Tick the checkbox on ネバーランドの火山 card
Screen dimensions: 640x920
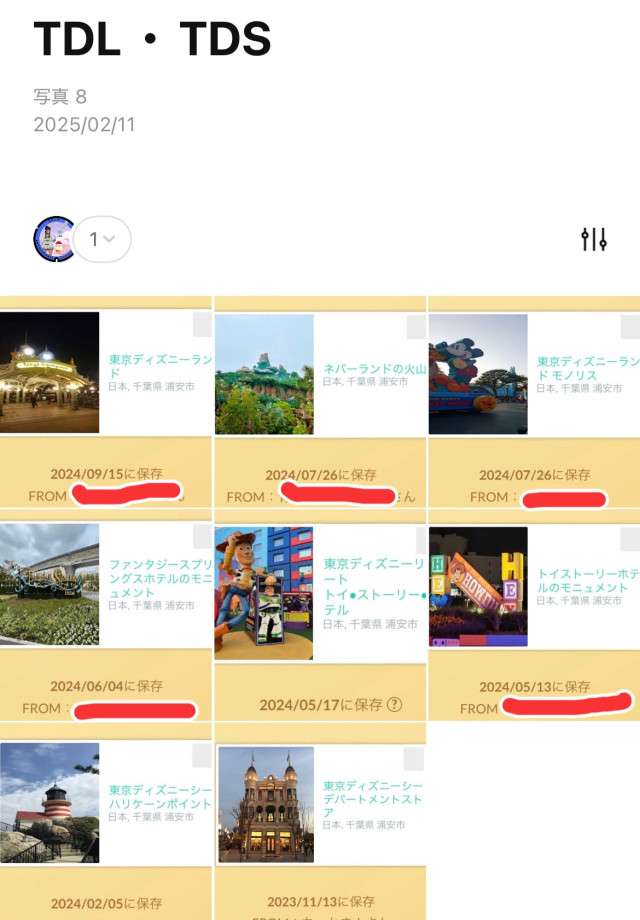point(416,327)
